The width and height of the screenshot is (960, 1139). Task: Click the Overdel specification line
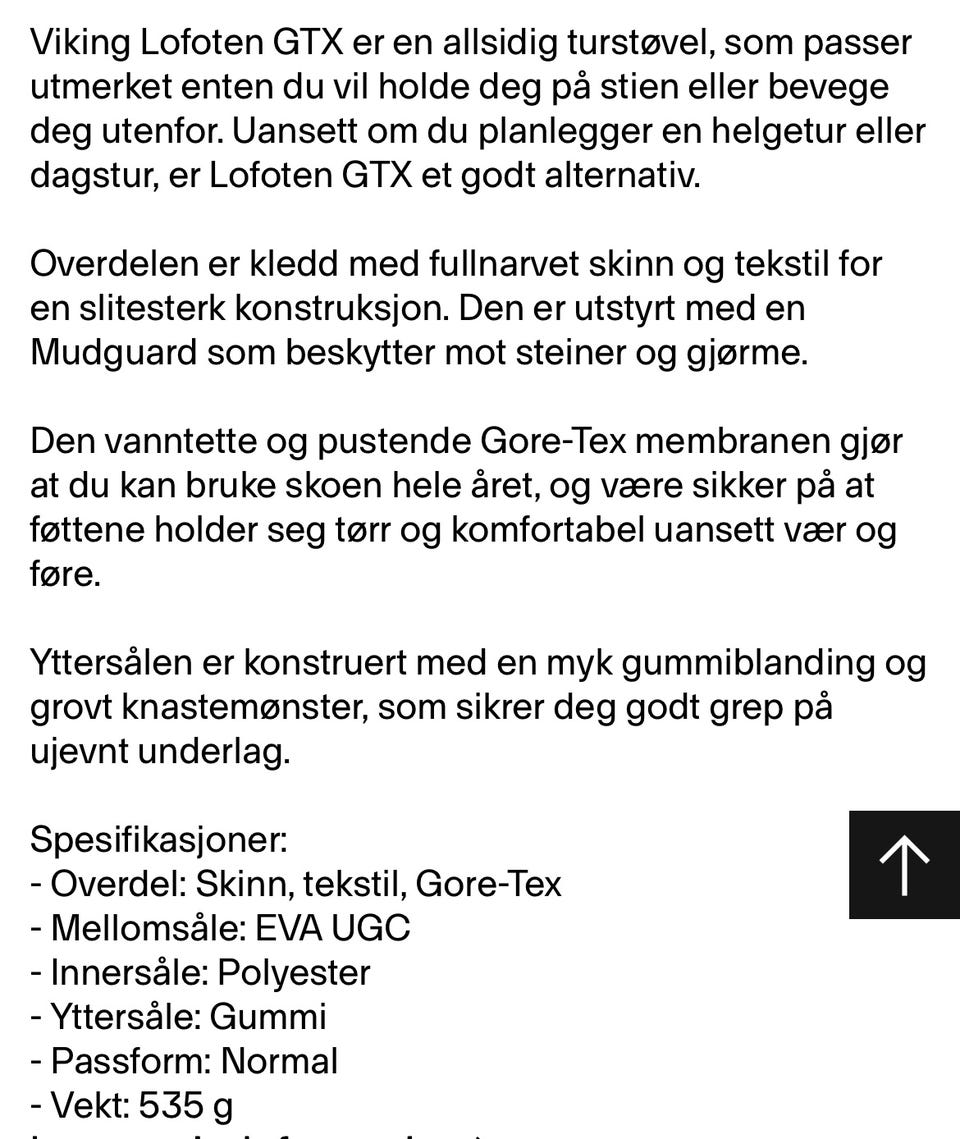[296, 884]
